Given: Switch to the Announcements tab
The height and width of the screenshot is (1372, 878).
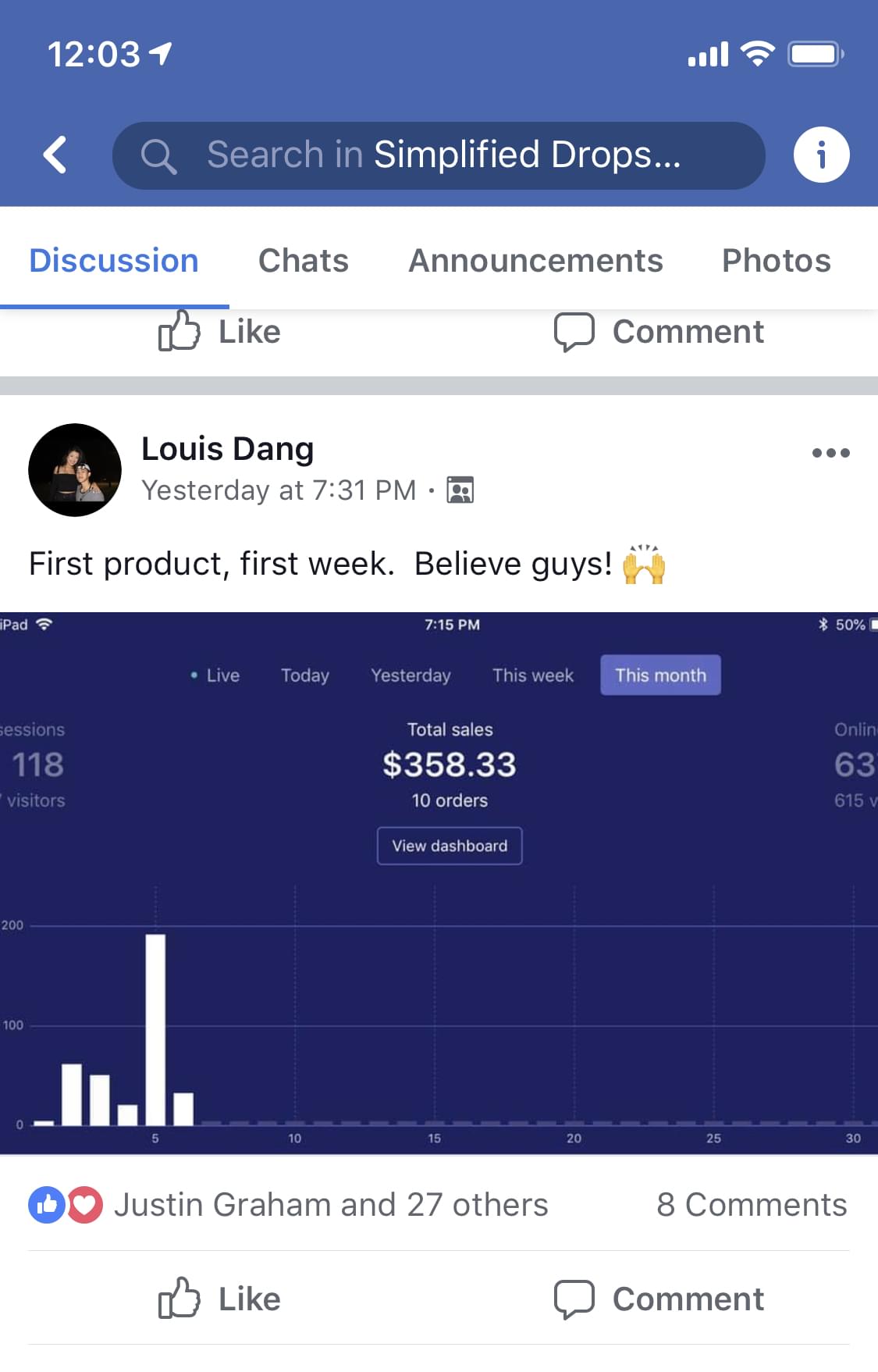Looking at the screenshot, I should (535, 261).
